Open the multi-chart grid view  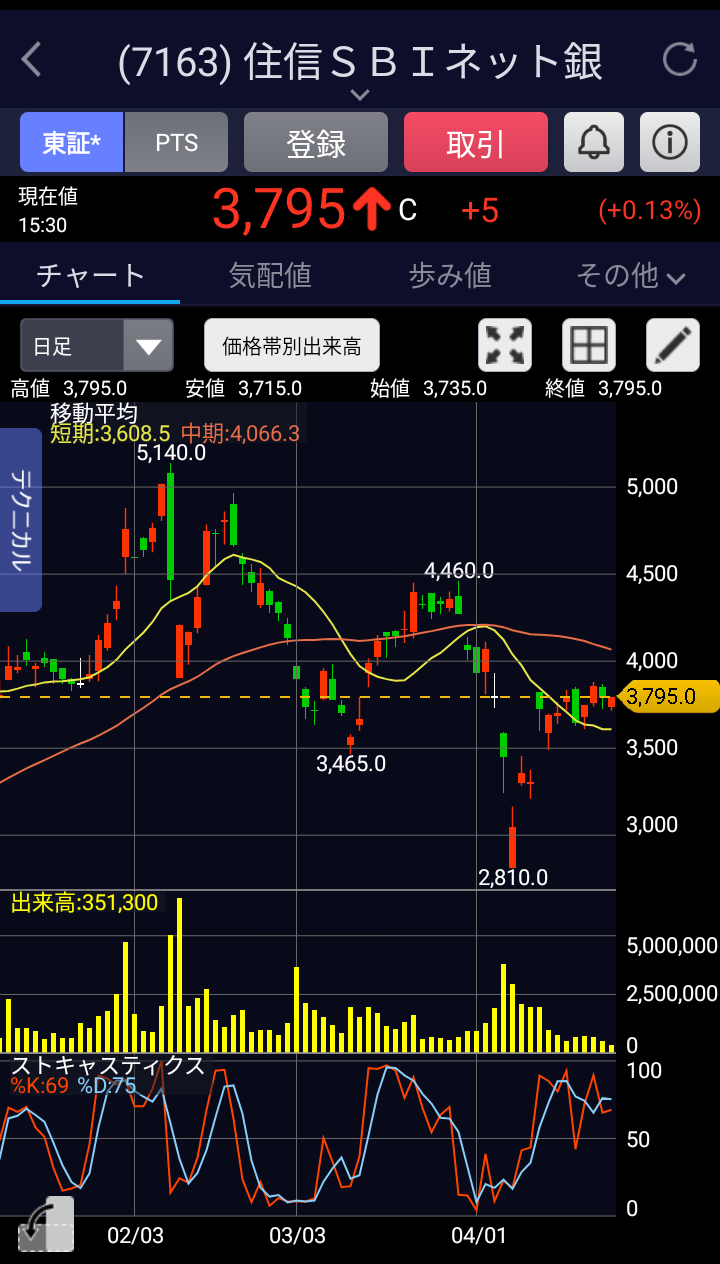coord(589,346)
